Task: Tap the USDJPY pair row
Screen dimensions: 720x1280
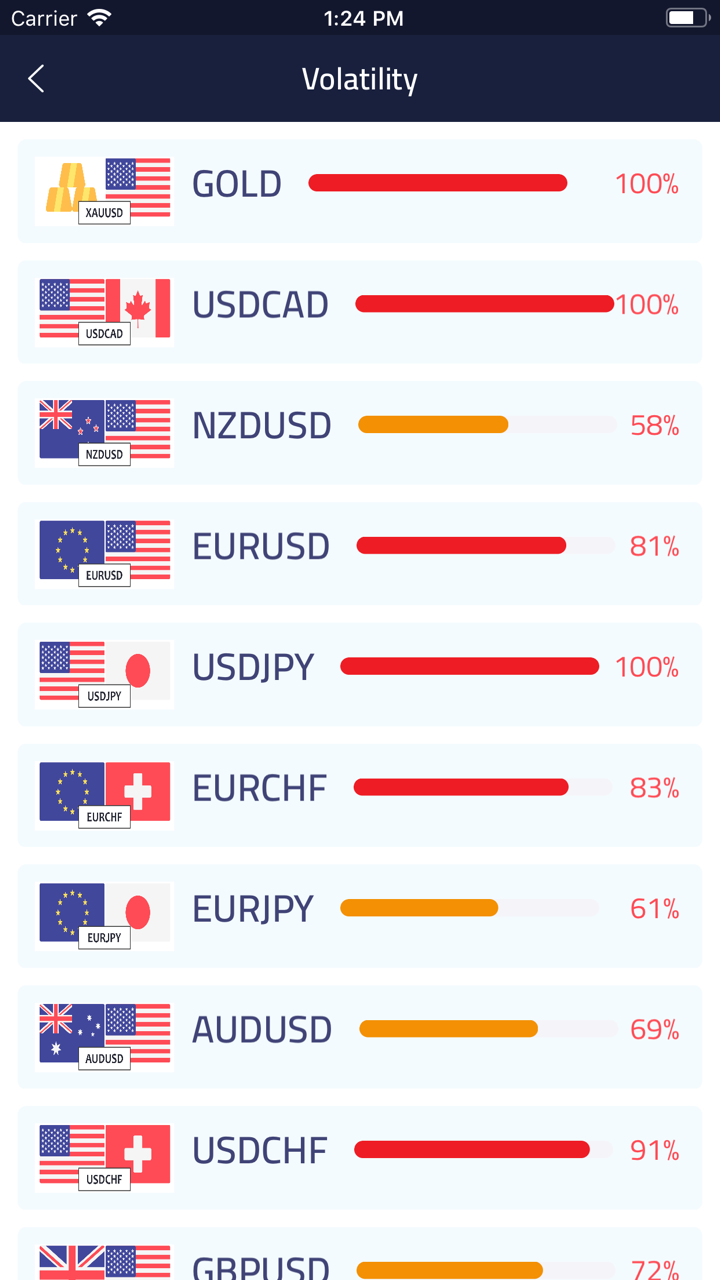Action: click(x=360, y=674)
